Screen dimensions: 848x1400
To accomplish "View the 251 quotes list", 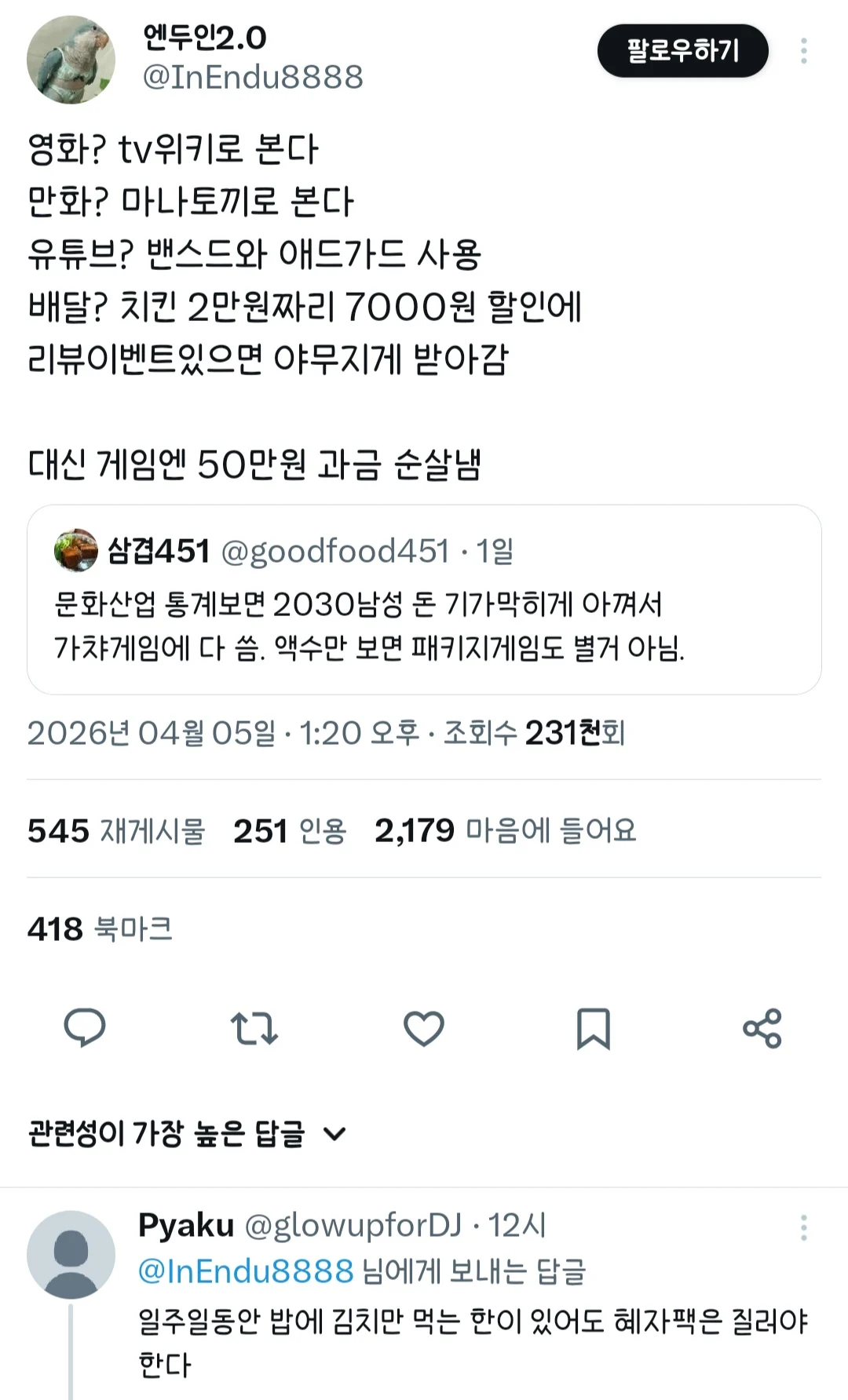I will [290, 830].
